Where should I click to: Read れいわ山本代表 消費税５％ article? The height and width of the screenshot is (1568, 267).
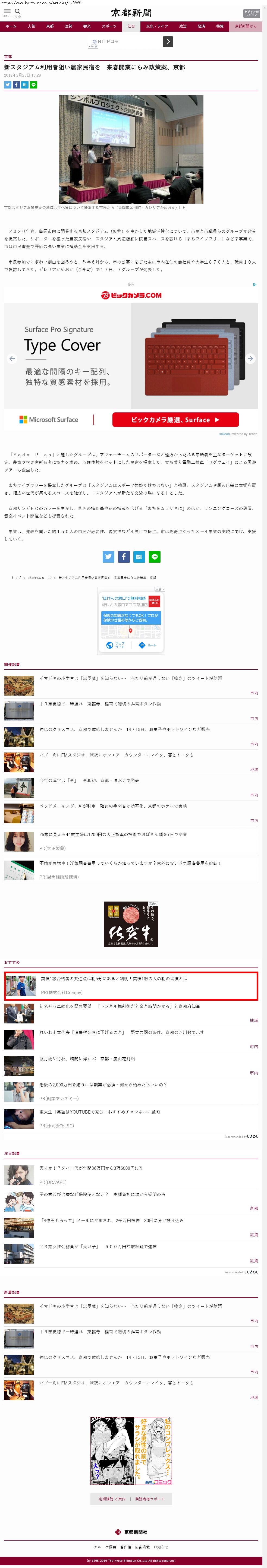122,1032
